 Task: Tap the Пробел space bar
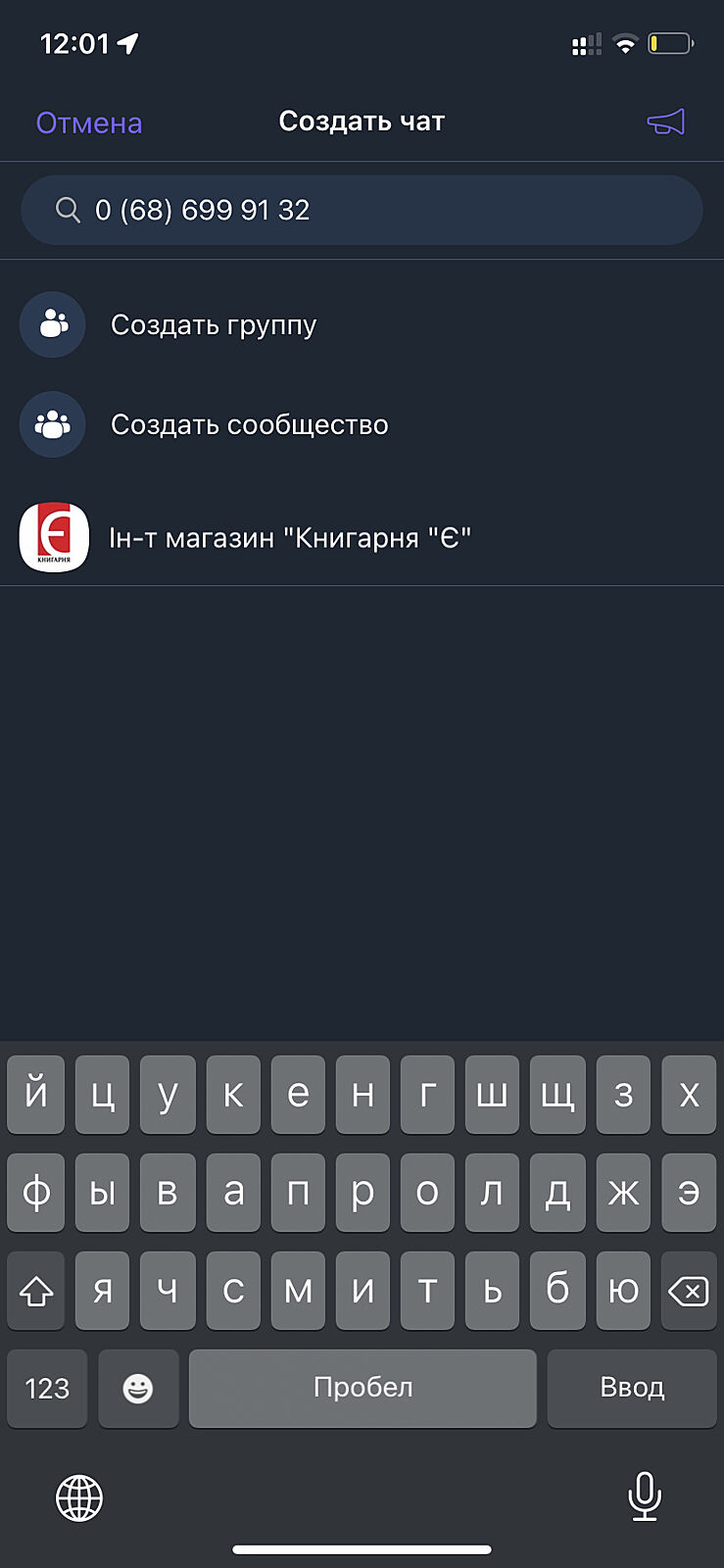pos(362,1388)
